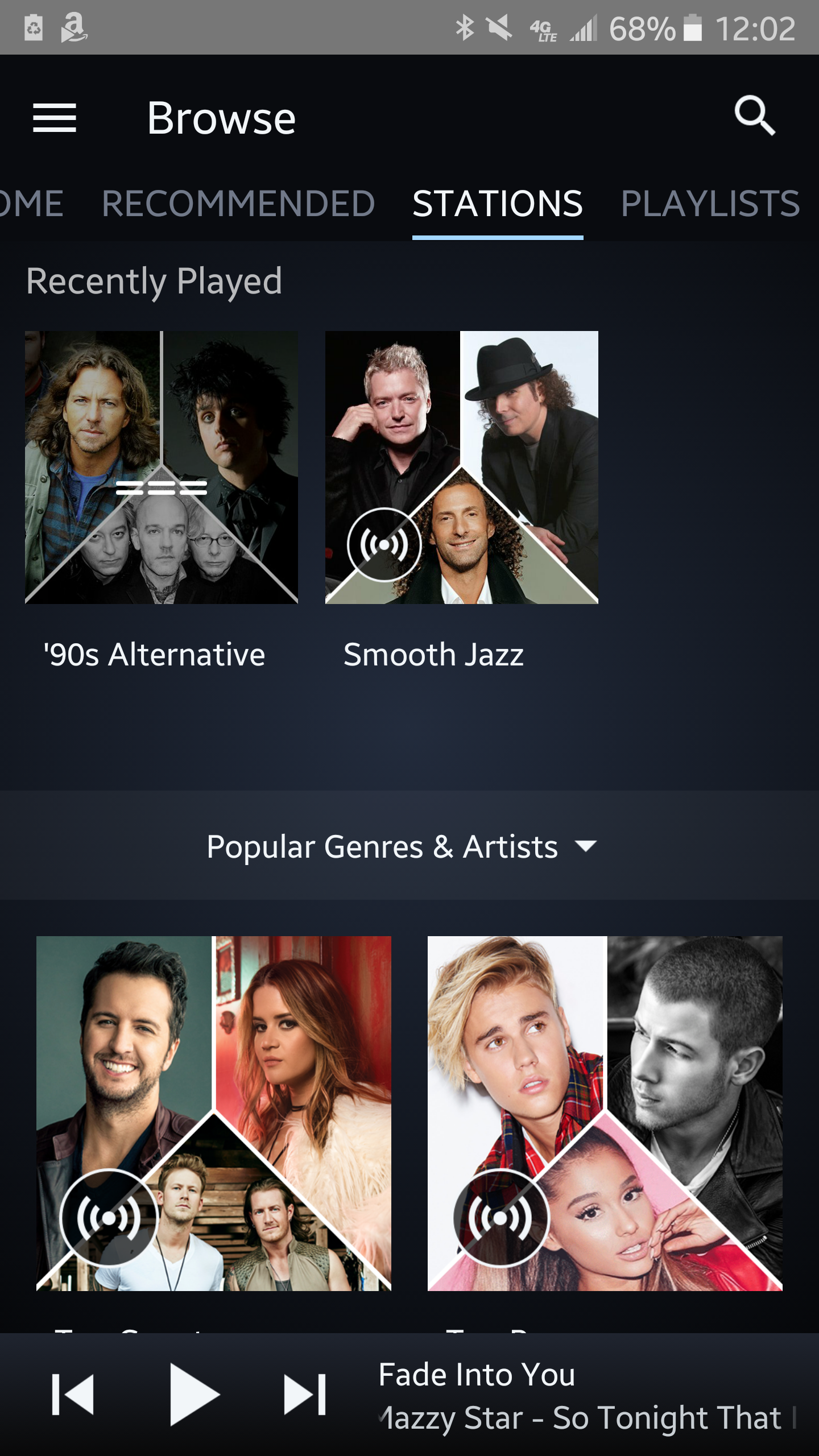Open the pop artists station tile

tap(605, 1114)
